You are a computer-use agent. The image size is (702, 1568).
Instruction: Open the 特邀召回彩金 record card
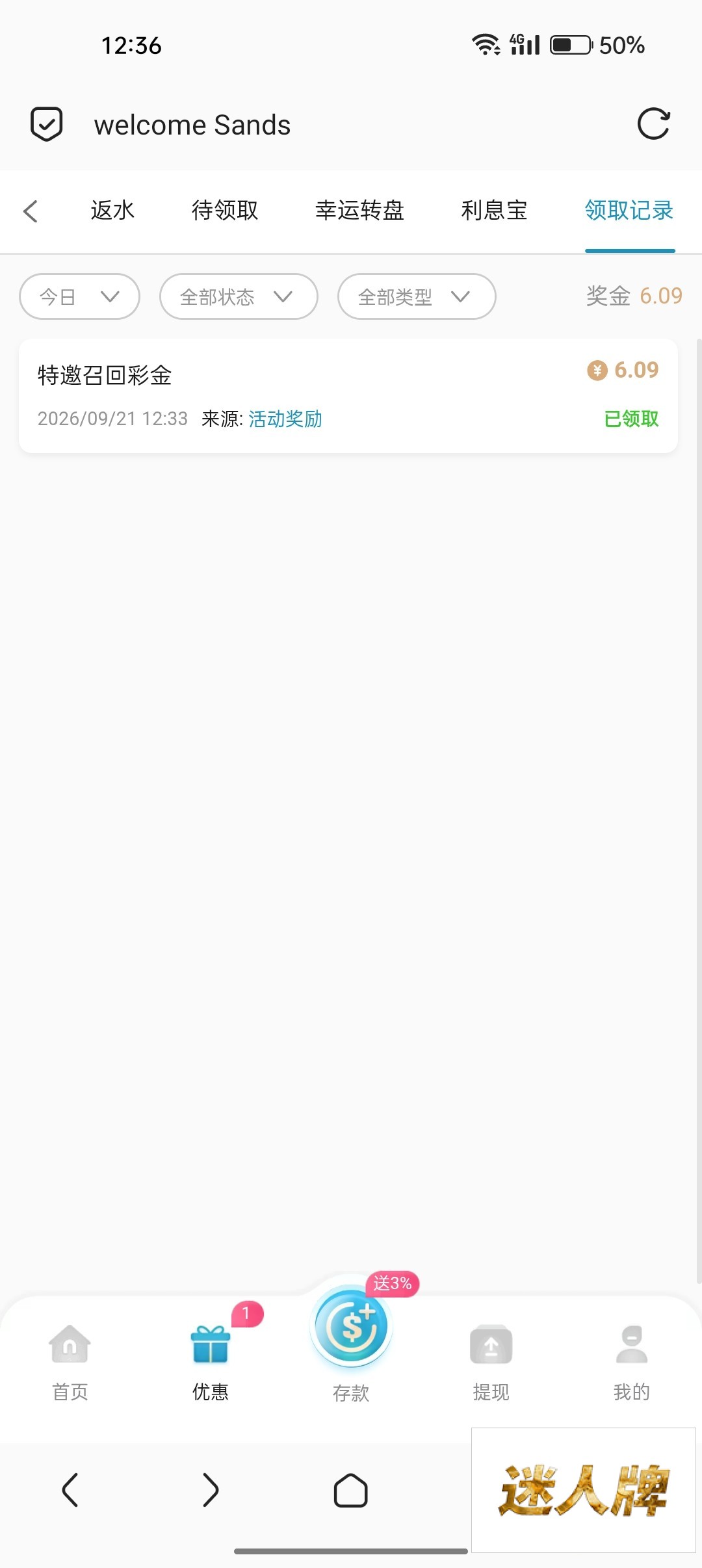pyautogui.click(x=348, y=396)
